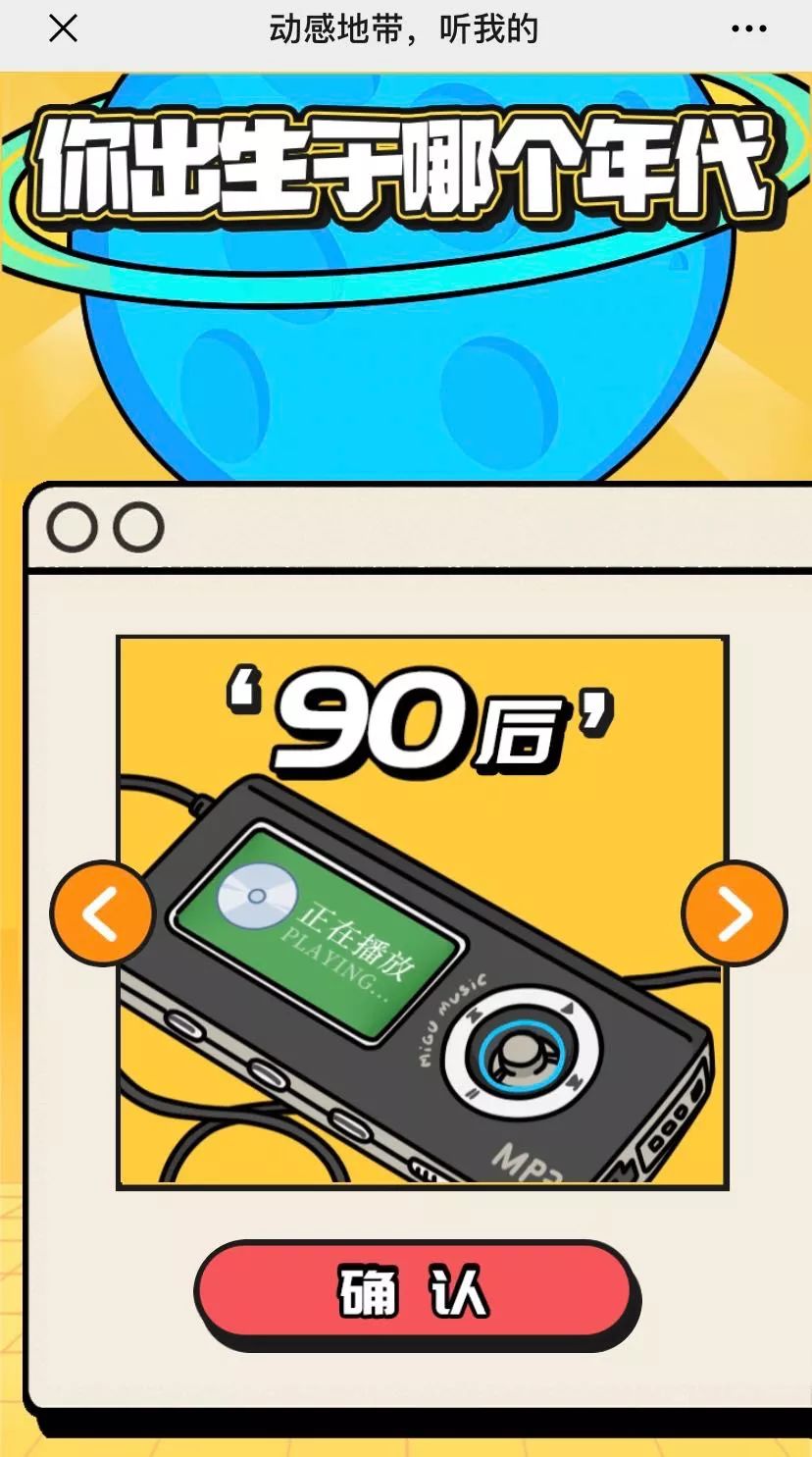Confirm the 90后 selection with 确认
The height and width of the screenshot is (1457, 812).
coord(414,1292)
